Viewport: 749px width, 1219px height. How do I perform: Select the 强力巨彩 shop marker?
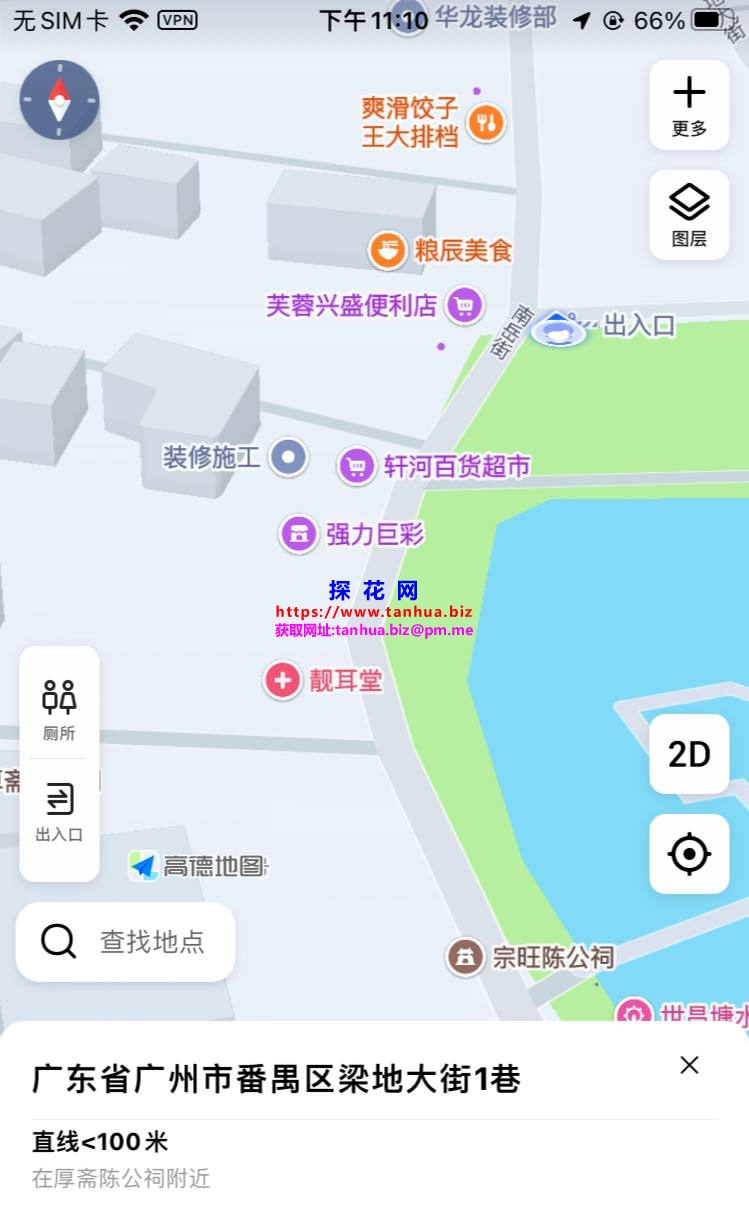pyautogui.click(x=299, y=534)
